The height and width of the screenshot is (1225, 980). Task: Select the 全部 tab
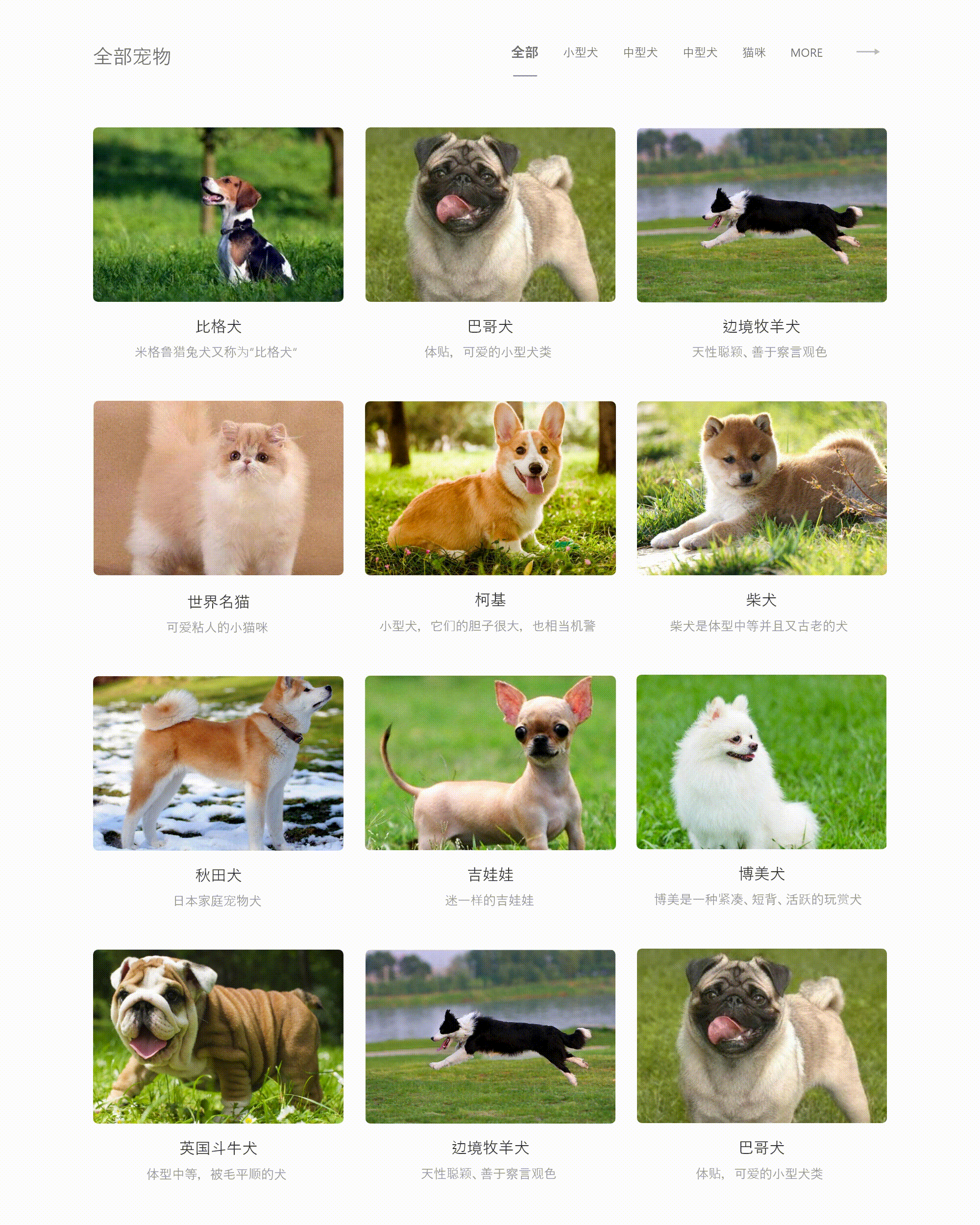[524, 53]
